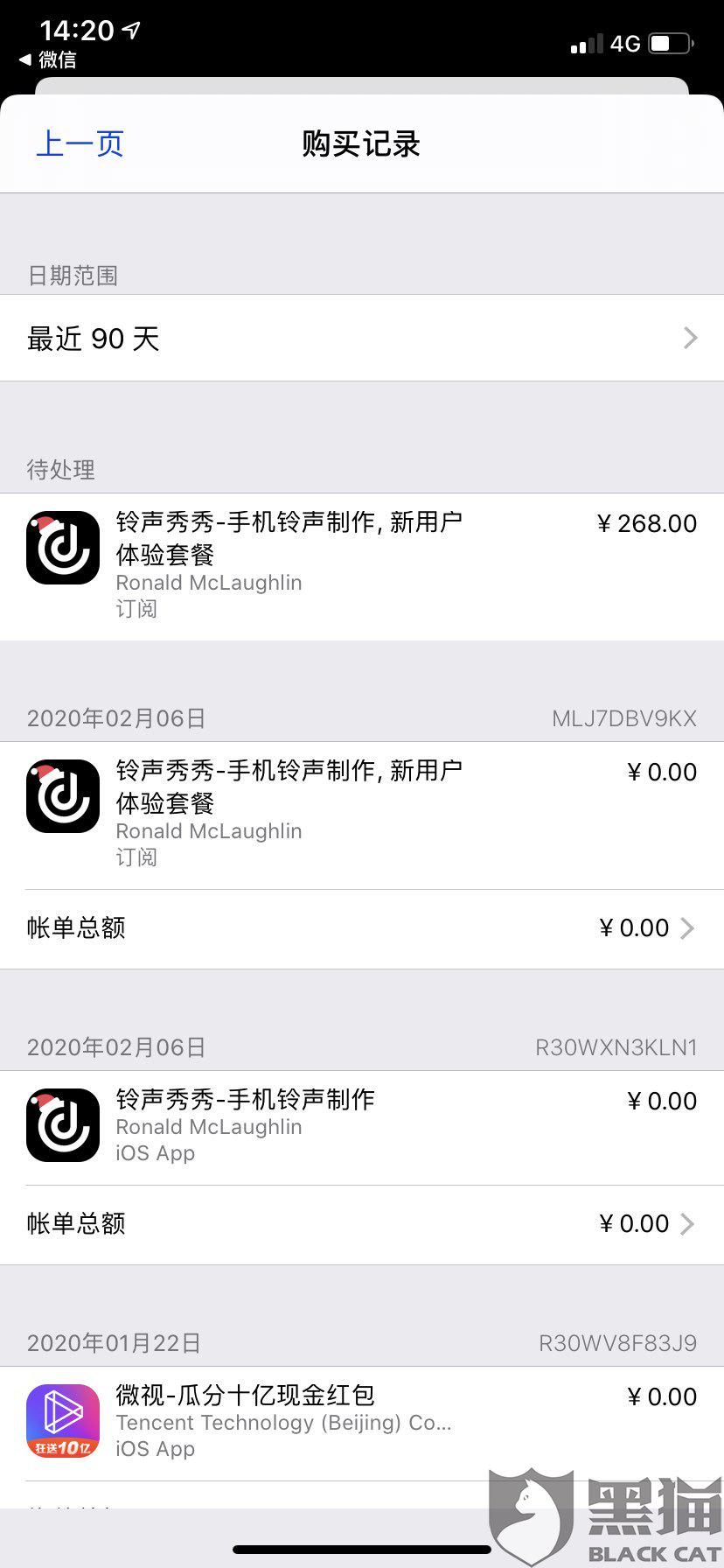This screenshot has height=1568, width=724.
Task: Return to 微信 from the status bar
Action: coord(49,60)
